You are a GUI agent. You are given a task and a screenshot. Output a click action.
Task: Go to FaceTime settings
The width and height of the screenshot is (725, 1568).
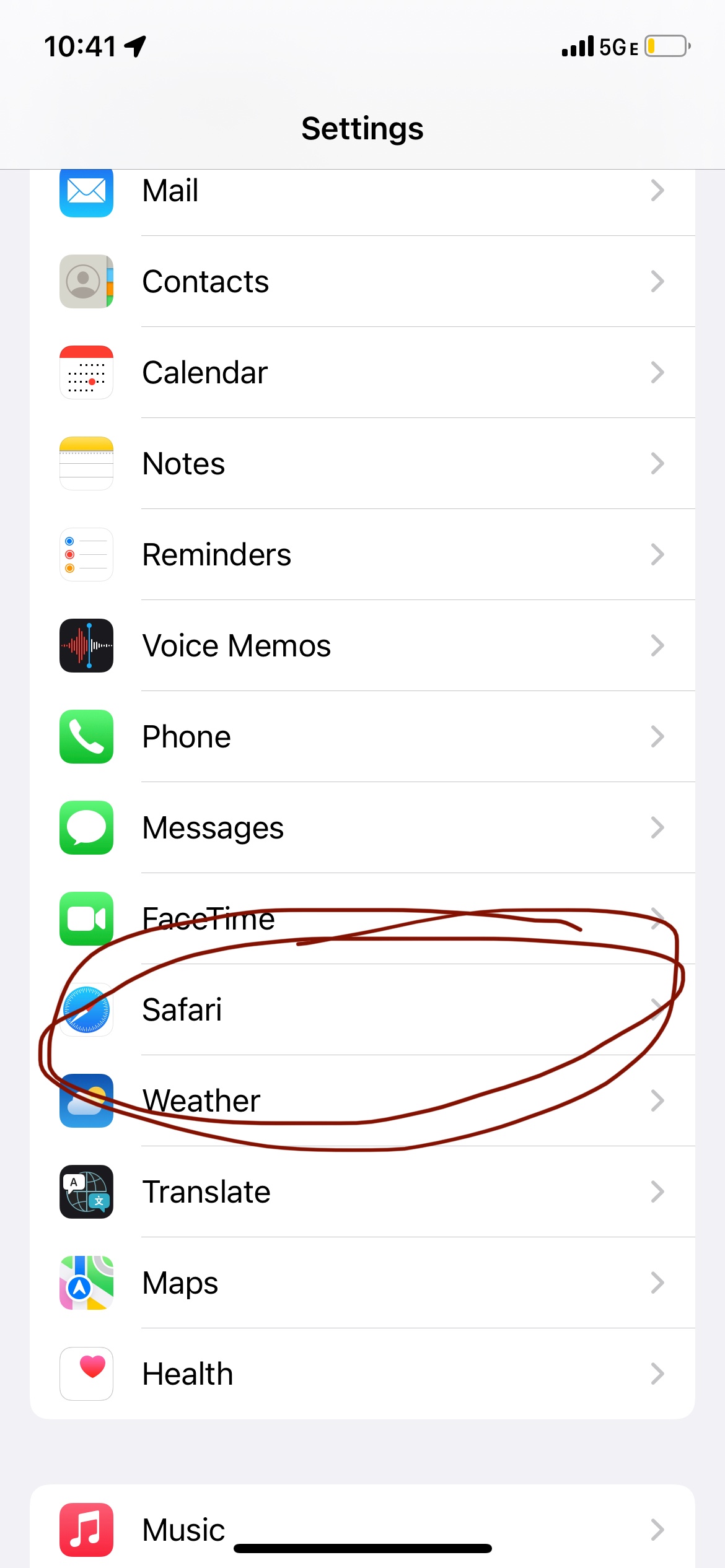click(362, 918)
